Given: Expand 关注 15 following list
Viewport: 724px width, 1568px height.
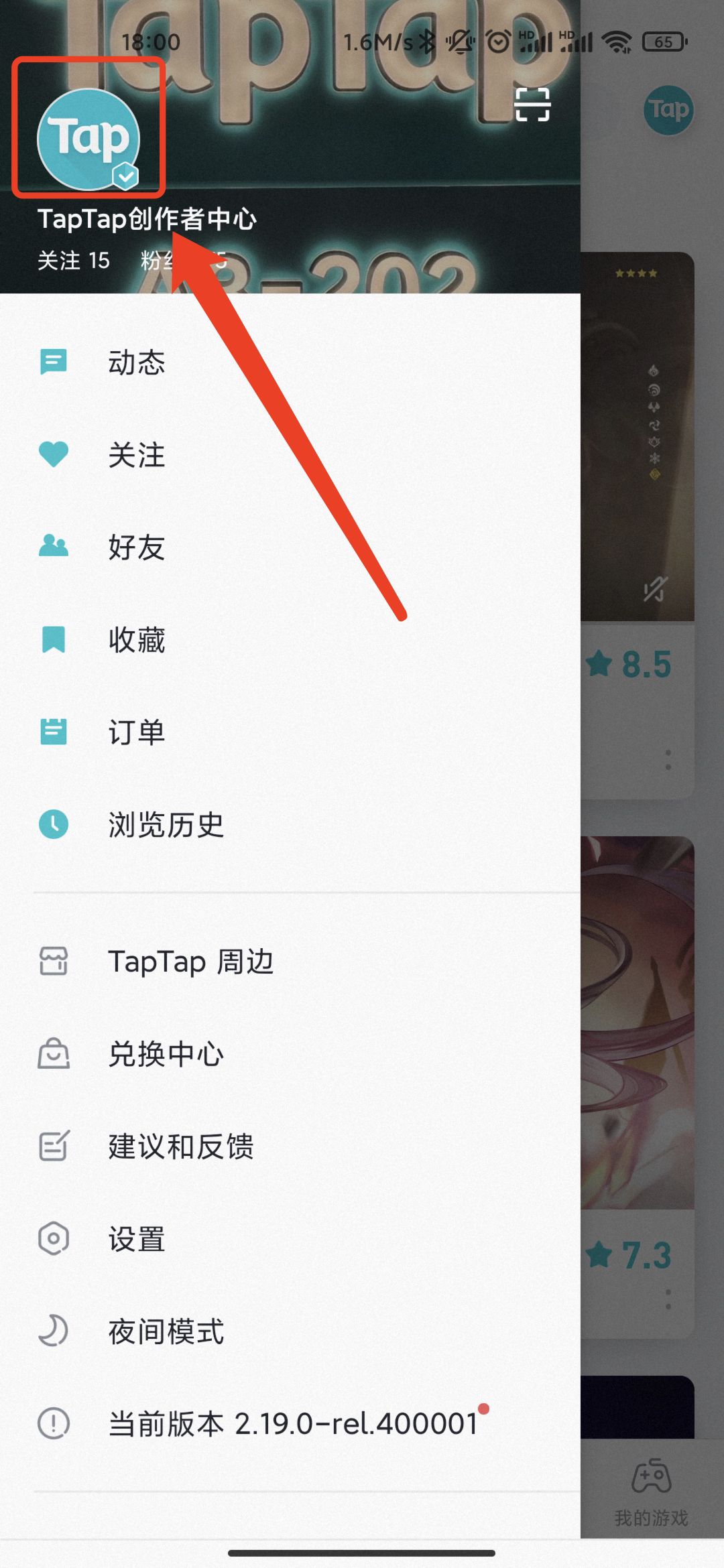Looking at the screenshot, I should pos(74,261).
